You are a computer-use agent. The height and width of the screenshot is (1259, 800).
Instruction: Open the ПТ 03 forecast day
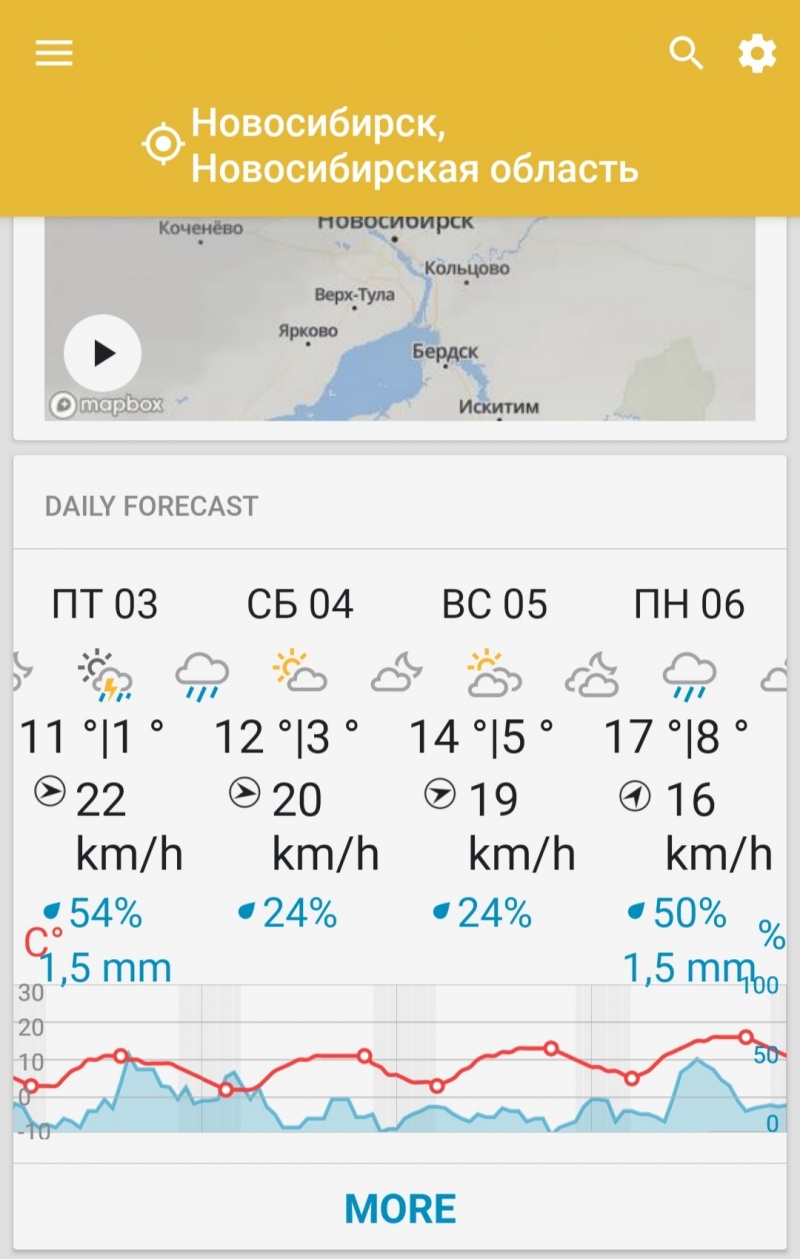pos(105,605)
